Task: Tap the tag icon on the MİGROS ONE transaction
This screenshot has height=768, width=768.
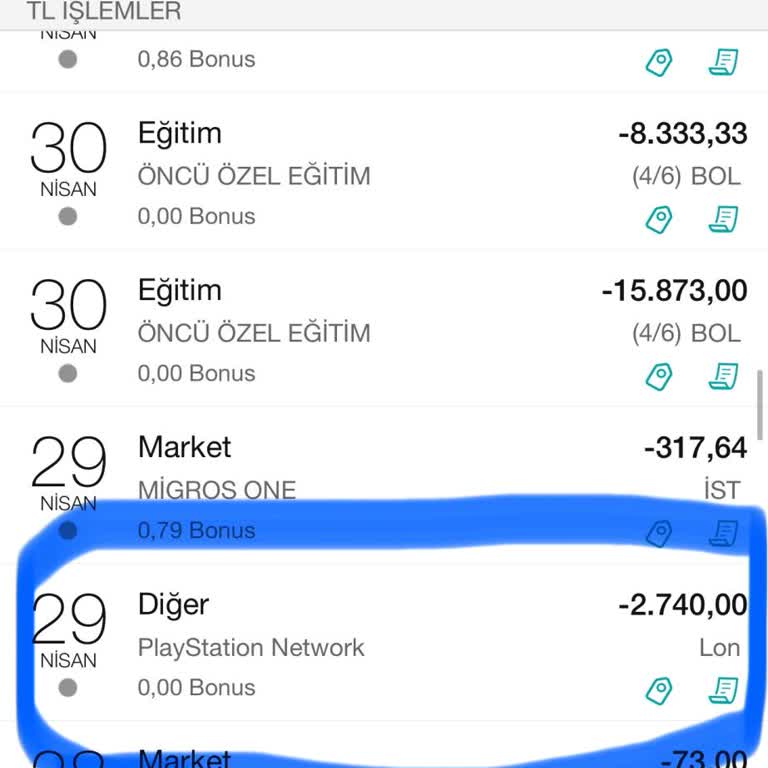Action: click(x=659, y=534)
